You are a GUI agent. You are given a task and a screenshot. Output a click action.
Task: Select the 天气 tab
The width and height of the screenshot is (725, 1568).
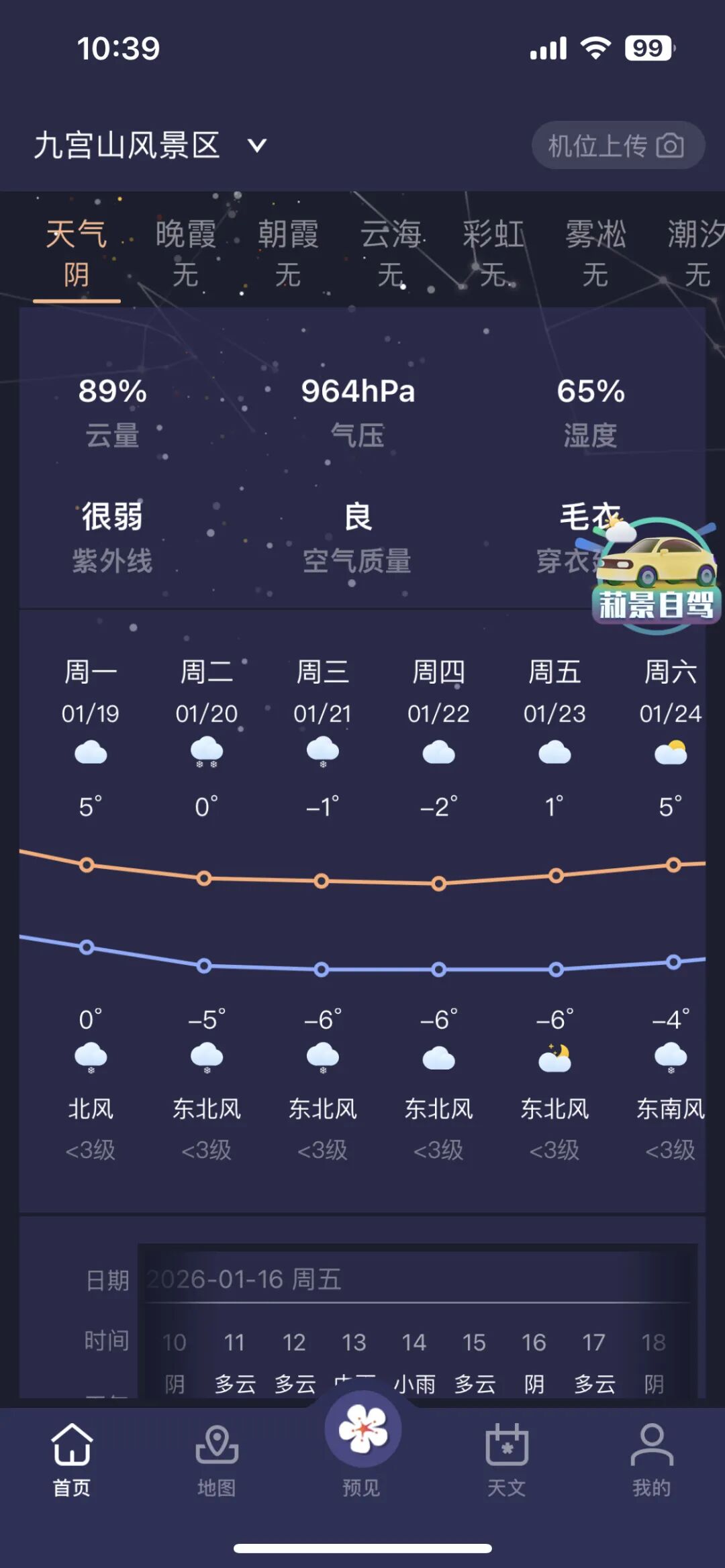point(77,254)
